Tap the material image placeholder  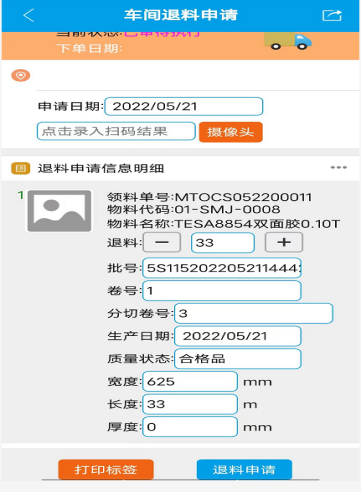click(59, 211)
